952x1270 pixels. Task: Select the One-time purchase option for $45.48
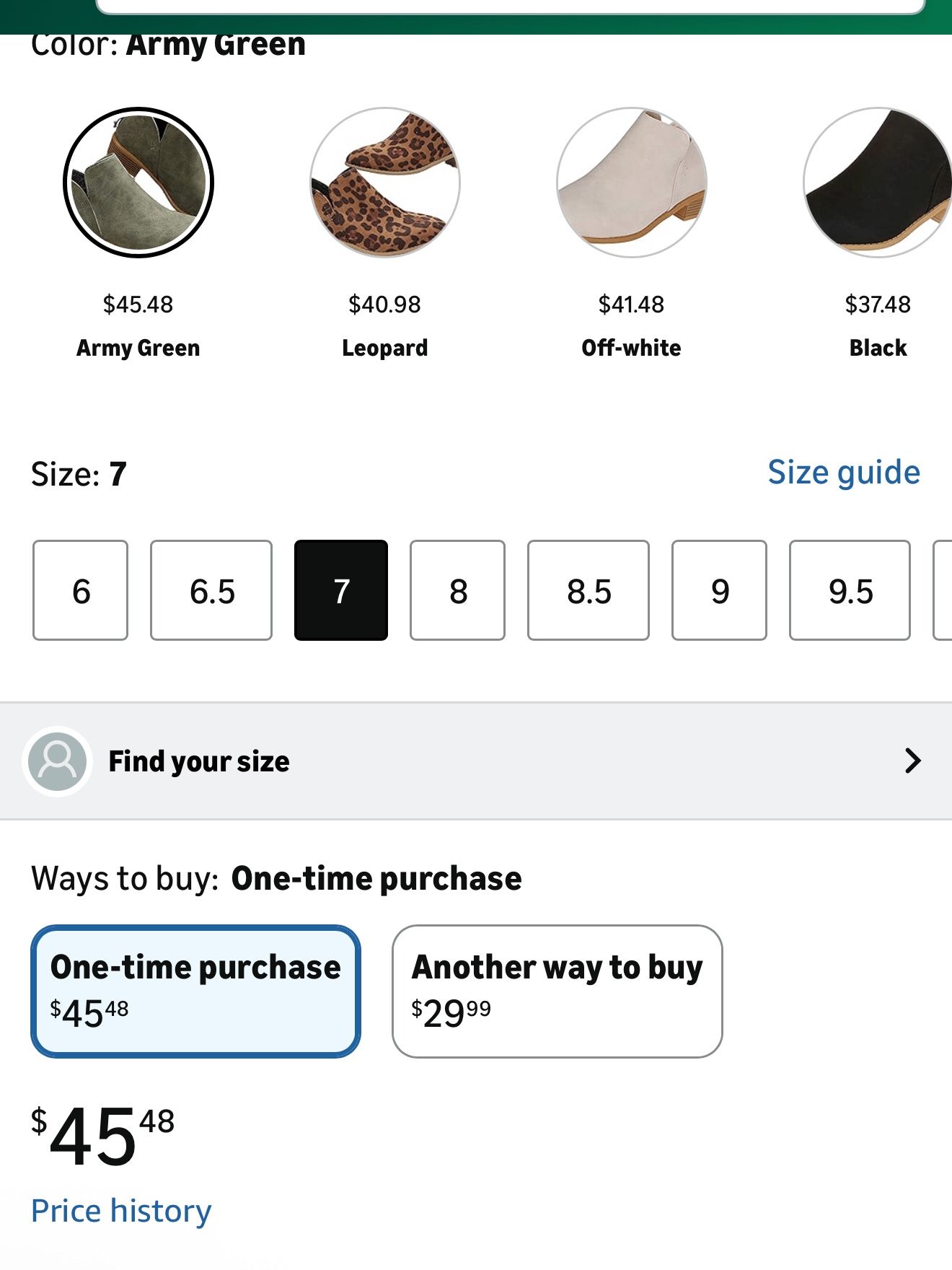[195, 1005]
